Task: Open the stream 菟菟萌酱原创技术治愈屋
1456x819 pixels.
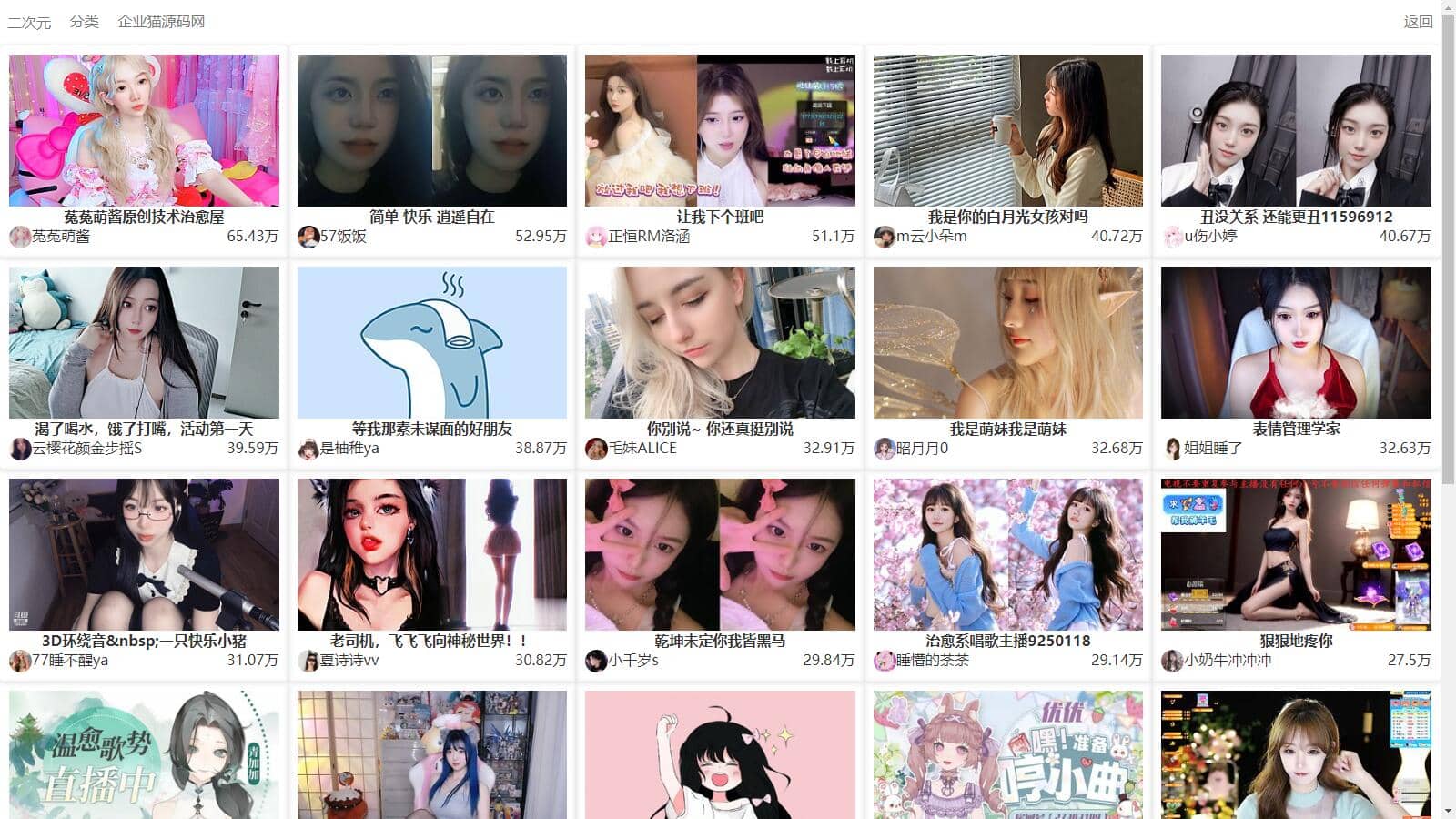Action: point(144,131)
